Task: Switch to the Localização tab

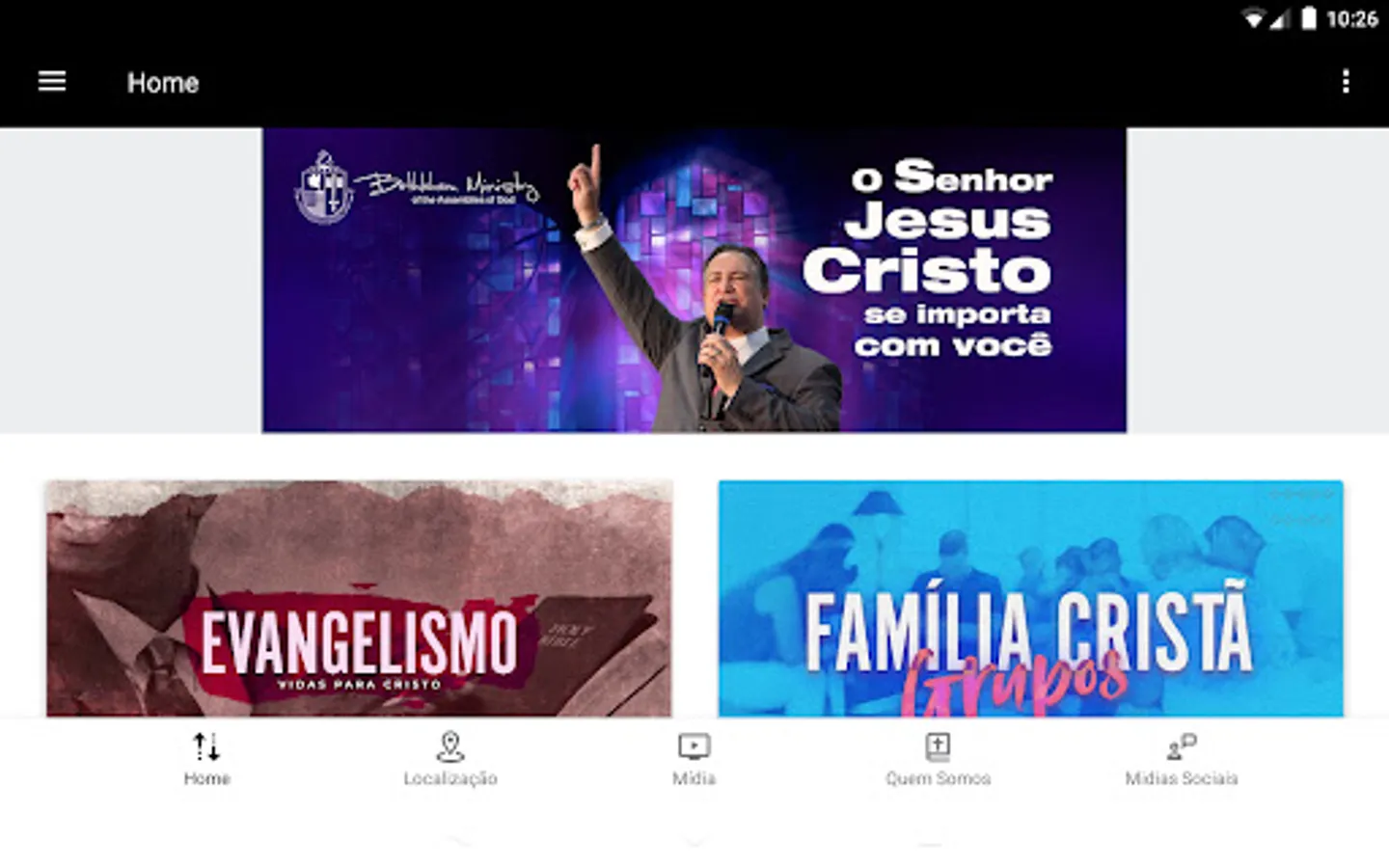Action: click(x=450, y=759)
